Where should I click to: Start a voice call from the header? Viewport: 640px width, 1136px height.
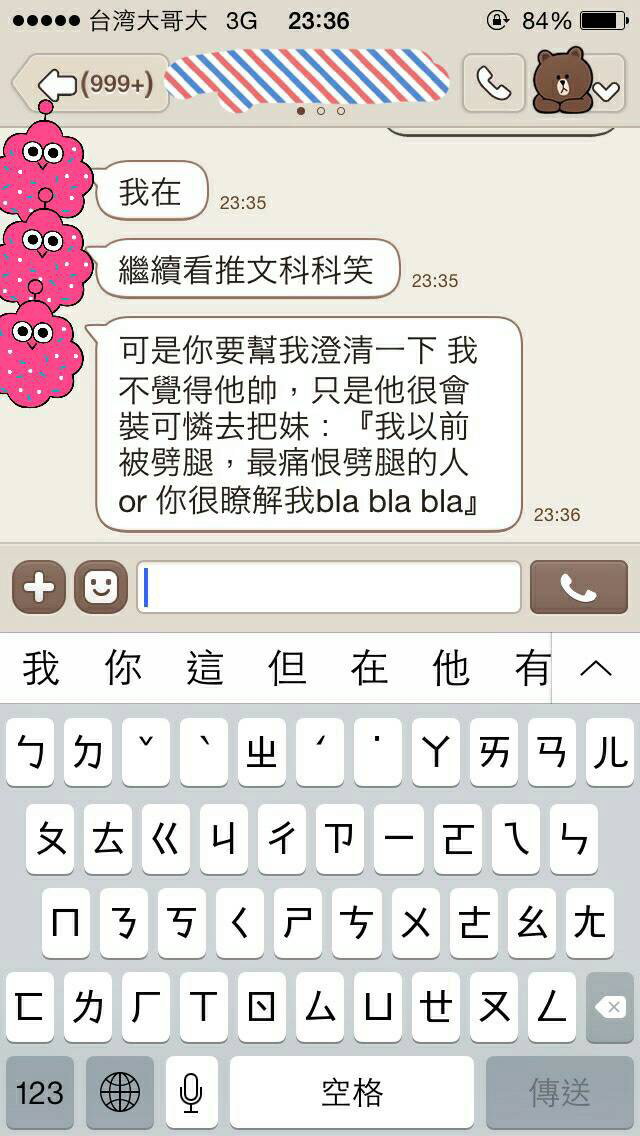point(494,83)
